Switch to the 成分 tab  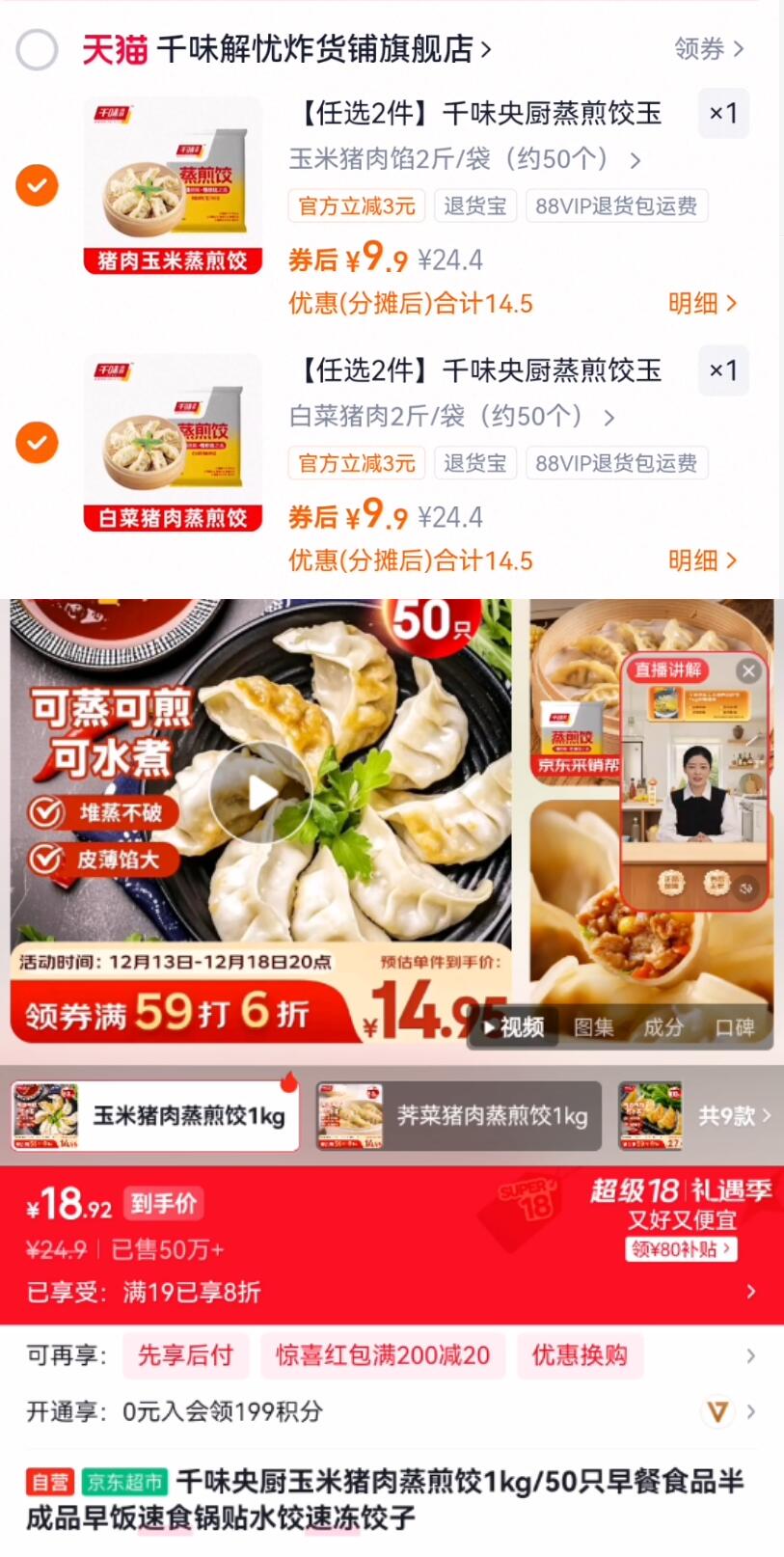tap(663, 1028)
